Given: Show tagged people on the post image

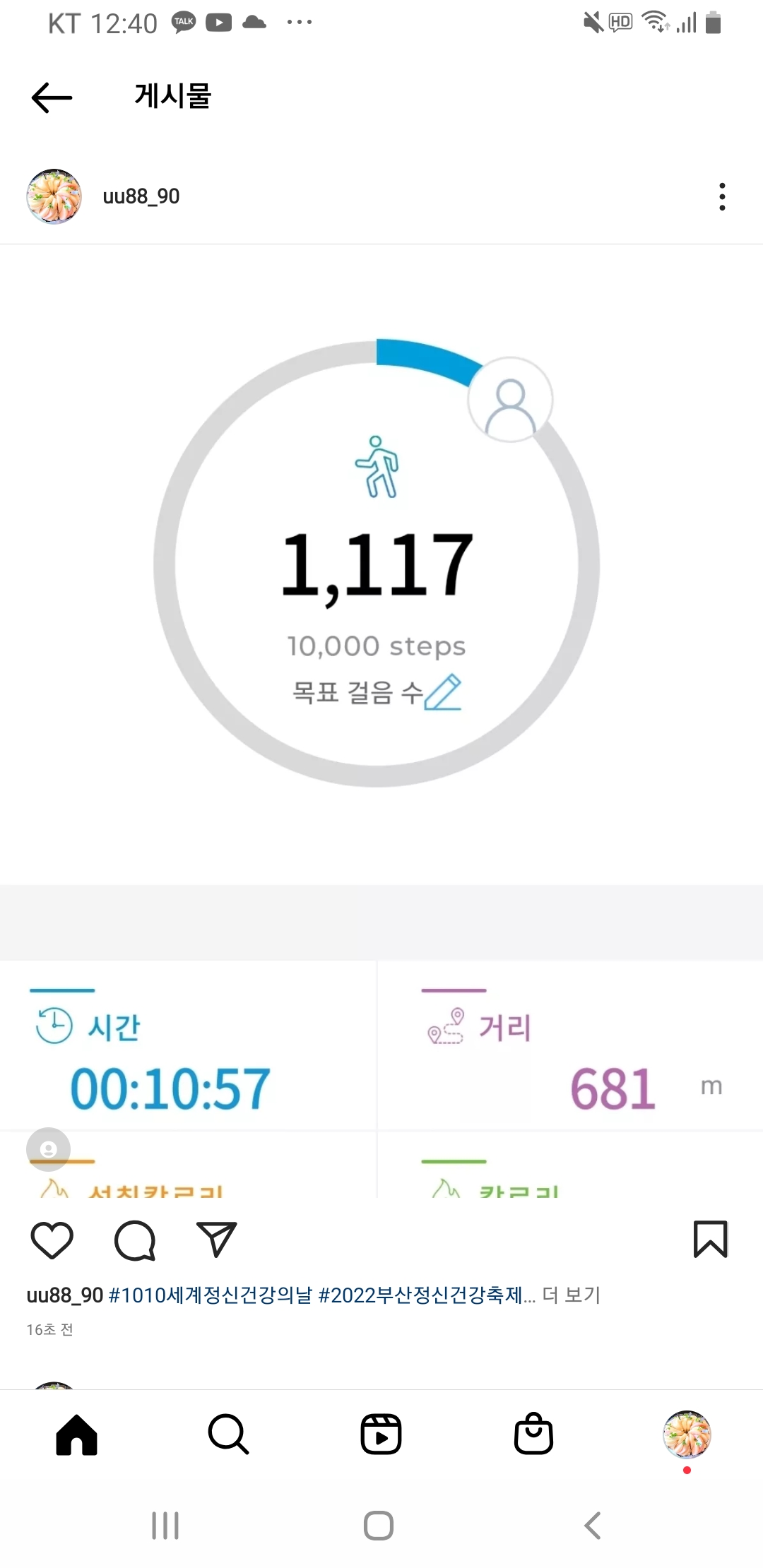Looking at the screenshot, I should (x=48, y=1149).
